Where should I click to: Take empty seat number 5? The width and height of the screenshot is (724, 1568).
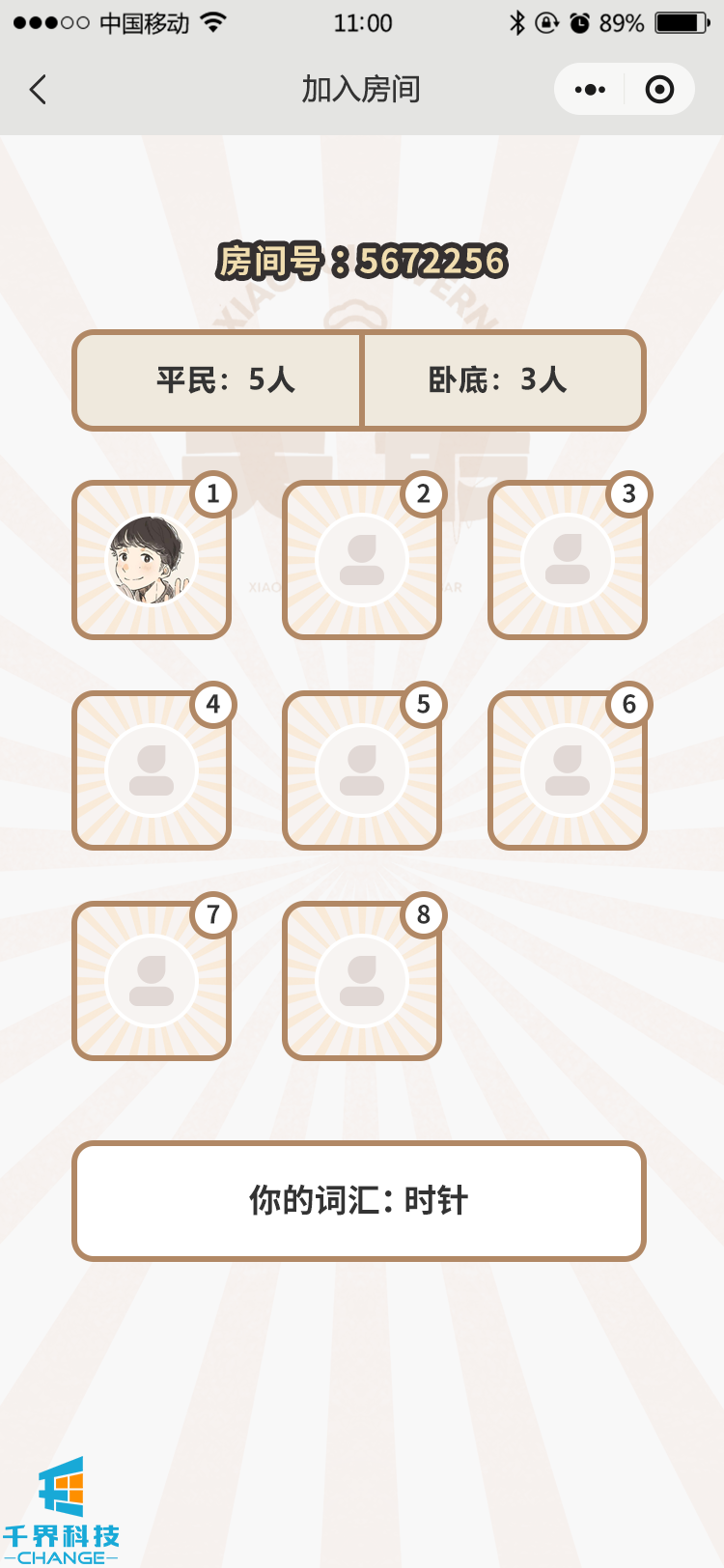(x=362, y=770)
